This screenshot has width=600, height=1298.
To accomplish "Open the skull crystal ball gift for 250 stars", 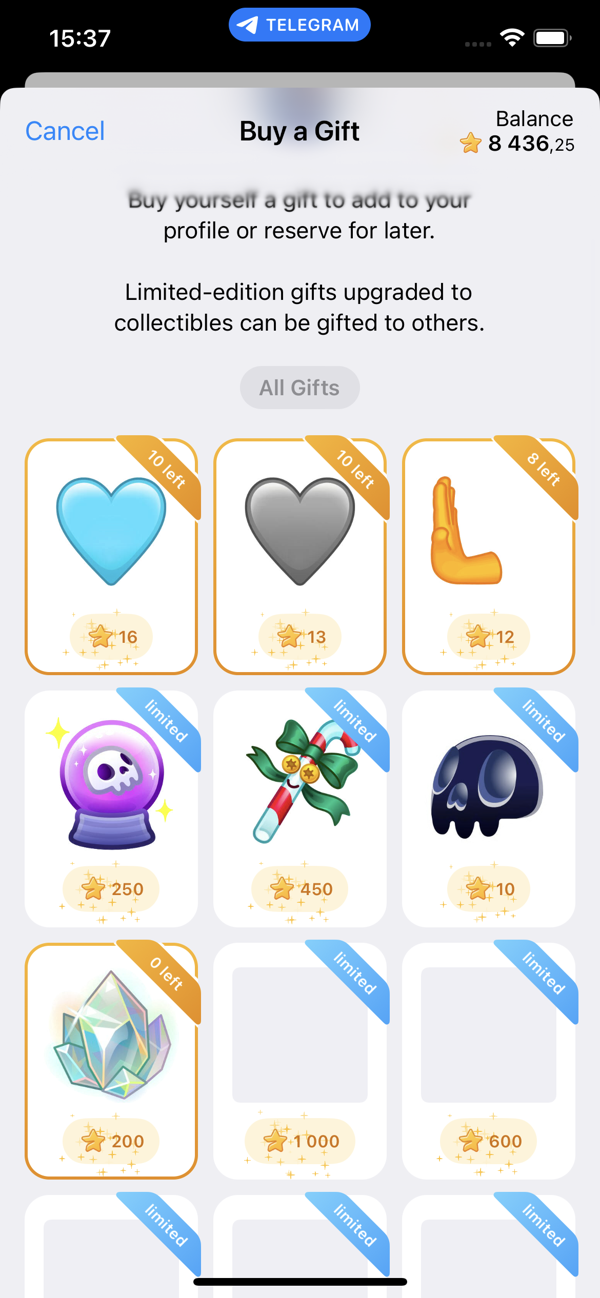I will [111, 807].
